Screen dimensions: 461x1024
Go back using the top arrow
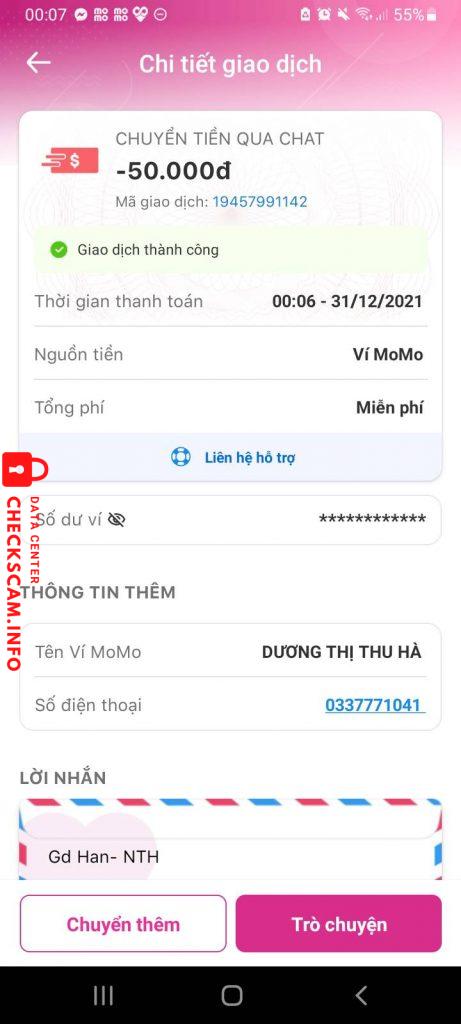coord(38,63)
